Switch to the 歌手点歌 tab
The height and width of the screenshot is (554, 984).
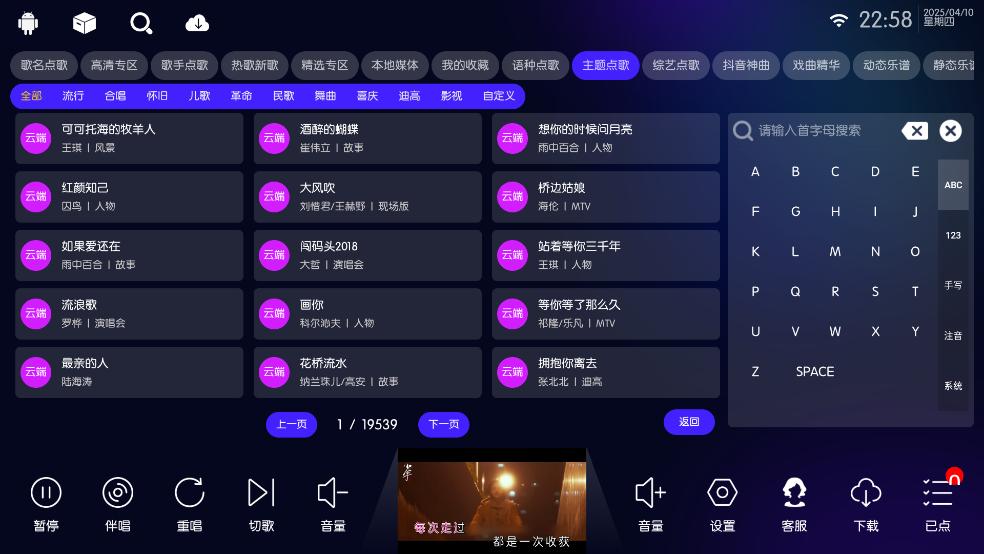coord(184,65)
